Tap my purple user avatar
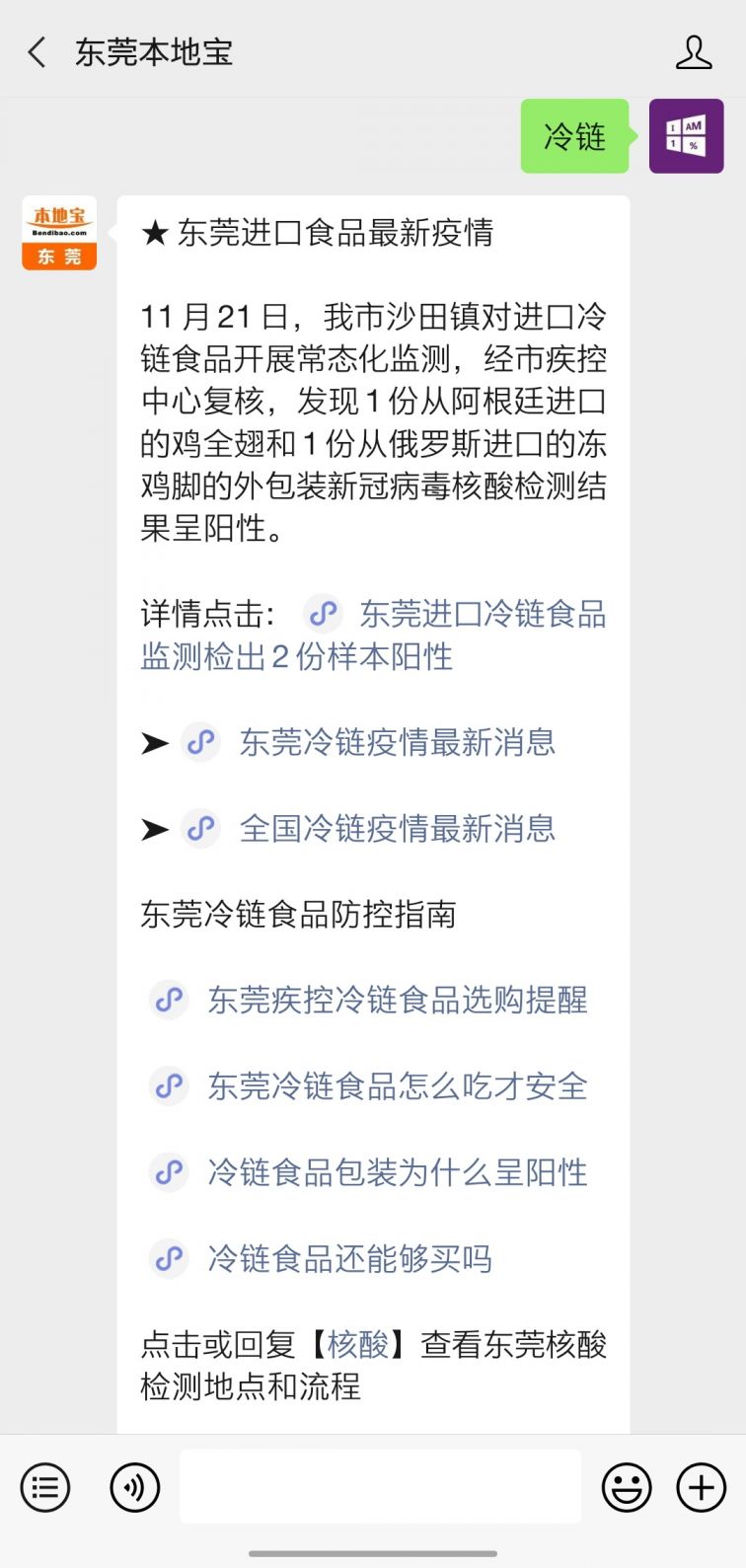 pyautogui.click(x=686, y=136)
